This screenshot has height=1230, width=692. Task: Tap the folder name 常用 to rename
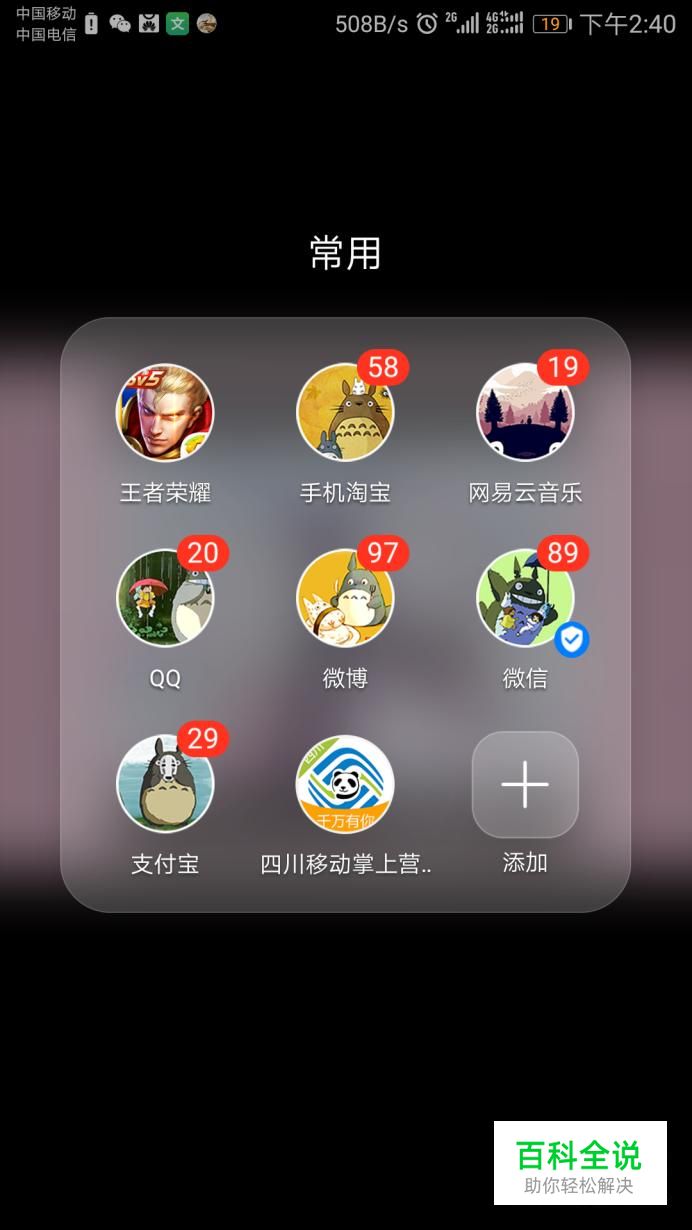pyautogui.click(x=345, y=253)
